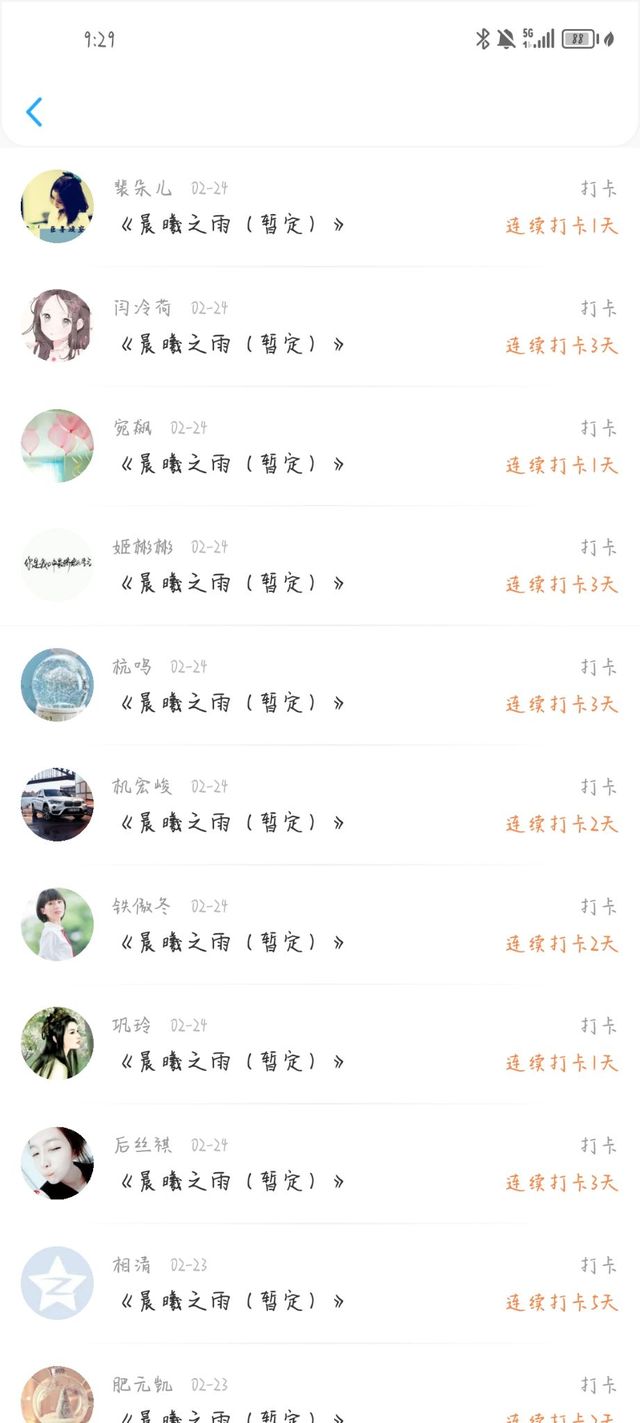View 后丝祺's check-in record
Viewport: 640px width, 1423px height.
tap(320, 1163)
